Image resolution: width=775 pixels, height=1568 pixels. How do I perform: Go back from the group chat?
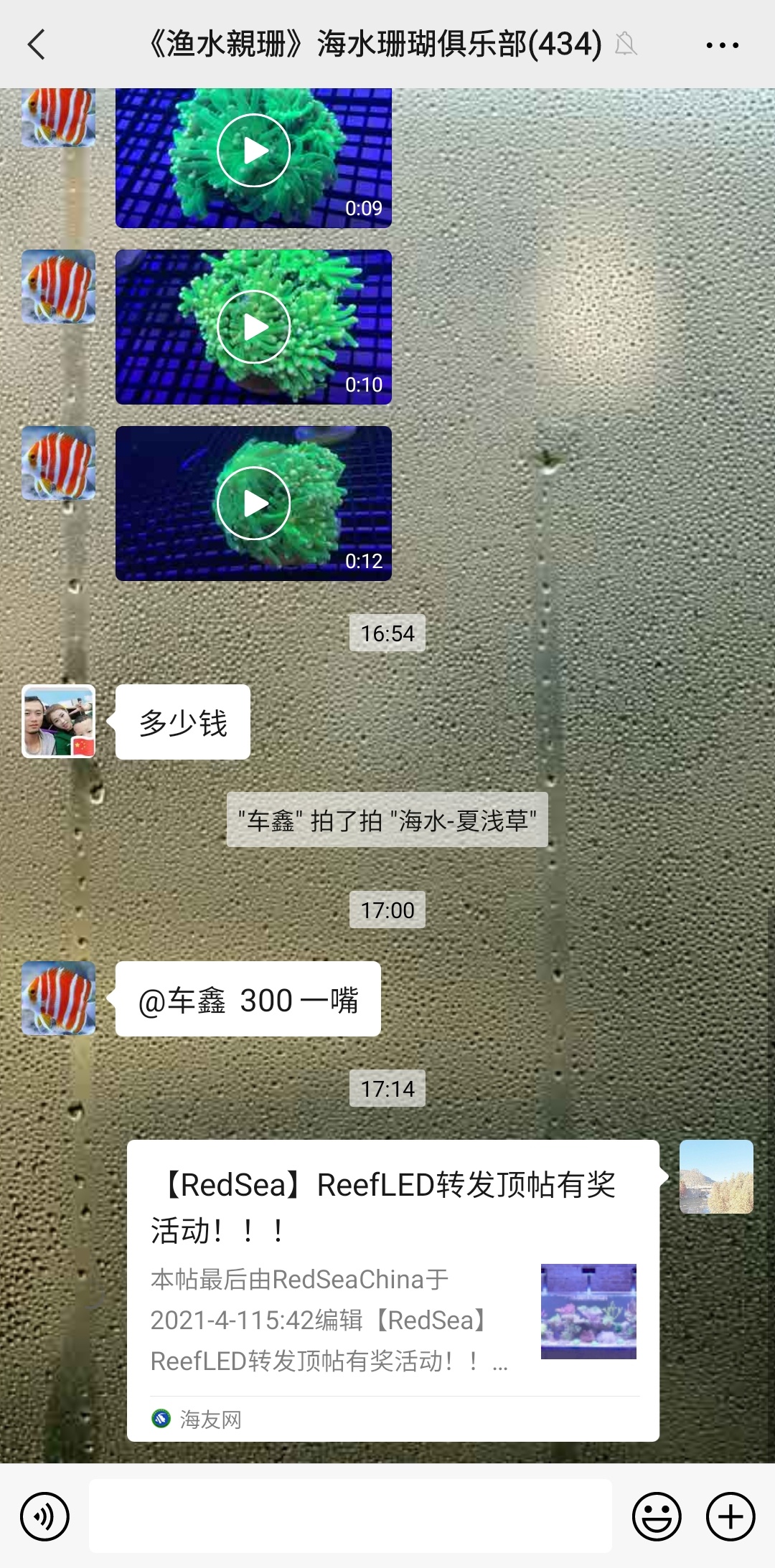[37, 44]
